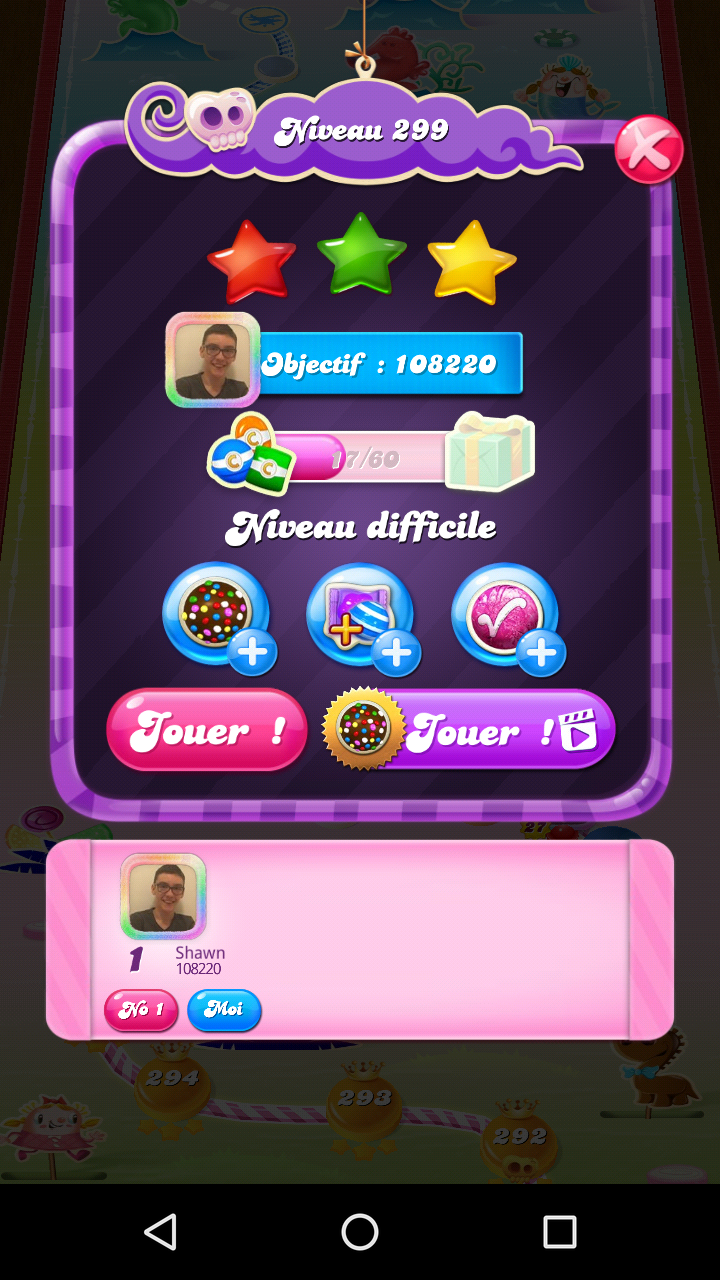720x1280 pixels.
Task: Go to the home screen via system home
Action: point(360,1232)
